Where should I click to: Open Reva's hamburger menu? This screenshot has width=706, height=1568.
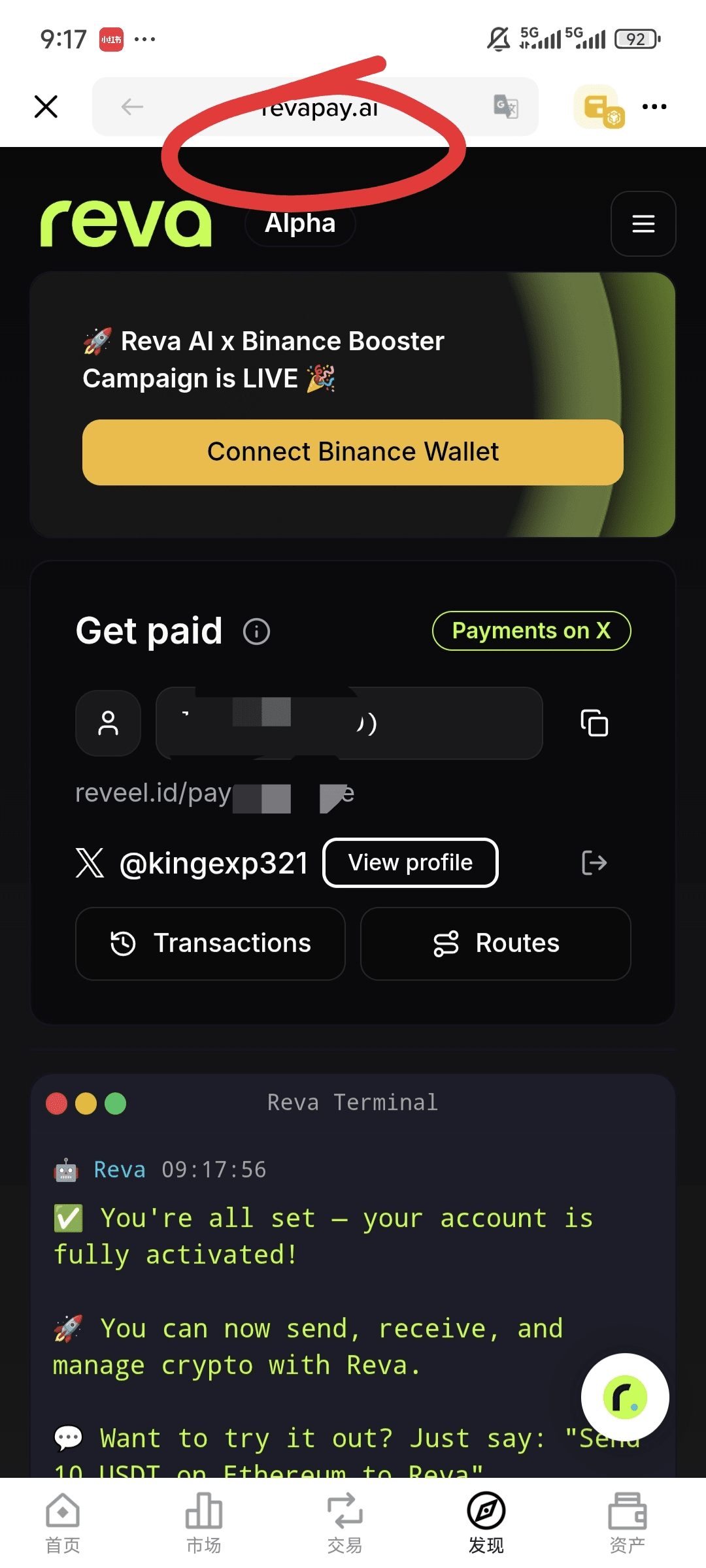643,224
